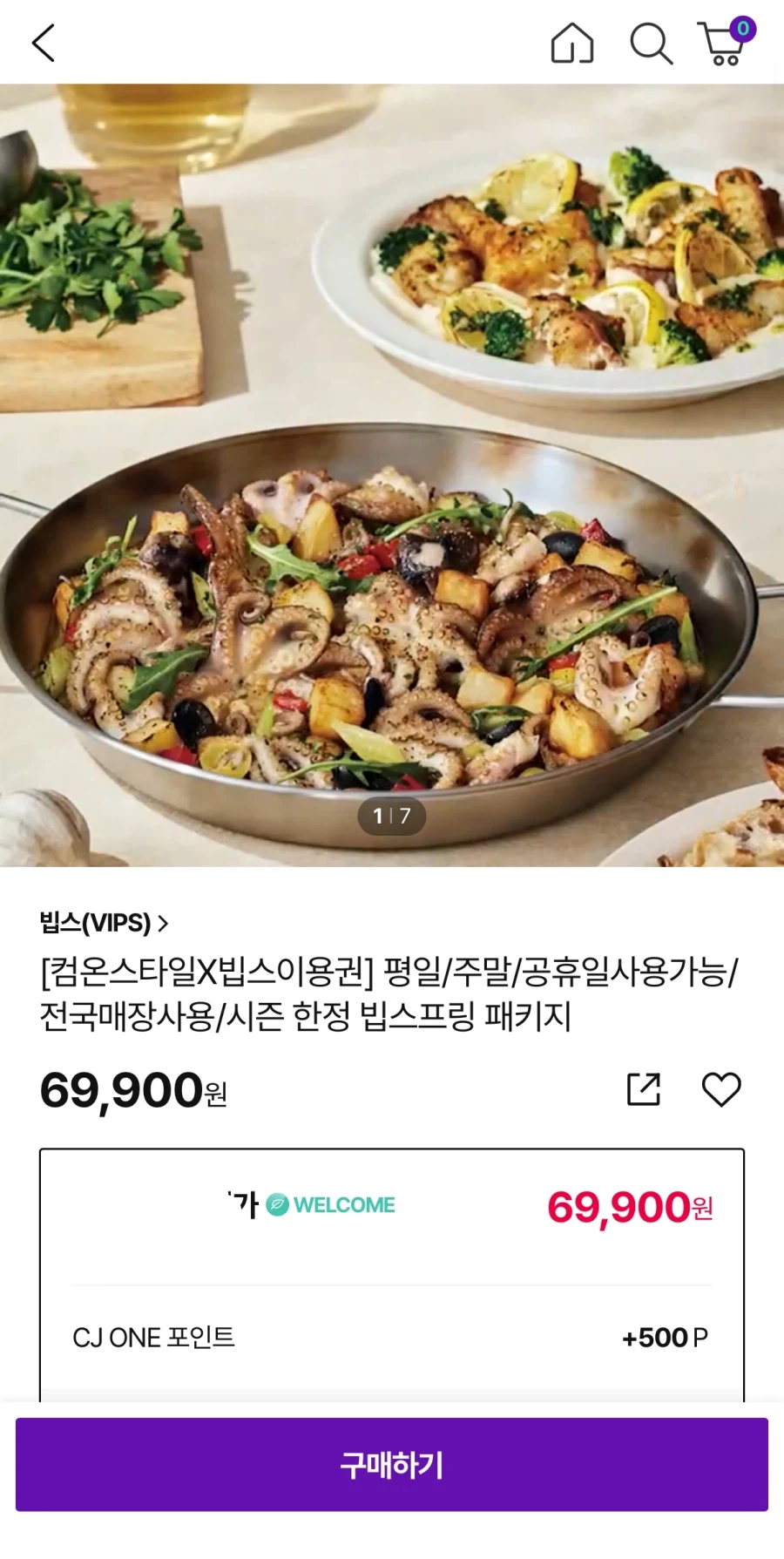The width and height of the screenshot is (784, 1559).
Task: Open the home screen via the house icon
Action: point(572,43)
